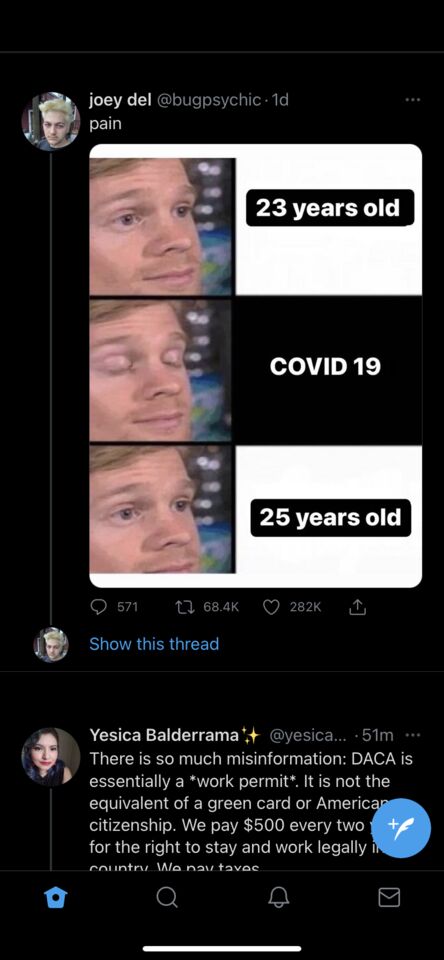
Task: Open the meme image in joey del's tweet
Action: 255,366
